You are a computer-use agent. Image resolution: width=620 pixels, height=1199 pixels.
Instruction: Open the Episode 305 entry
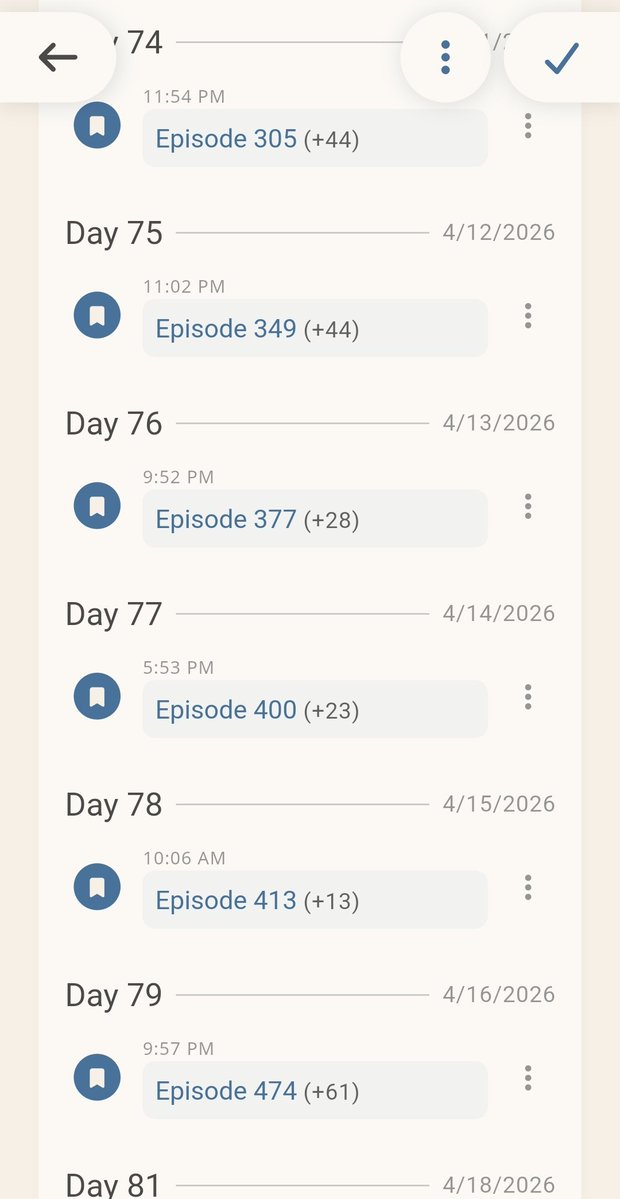[x=314, y=138]
